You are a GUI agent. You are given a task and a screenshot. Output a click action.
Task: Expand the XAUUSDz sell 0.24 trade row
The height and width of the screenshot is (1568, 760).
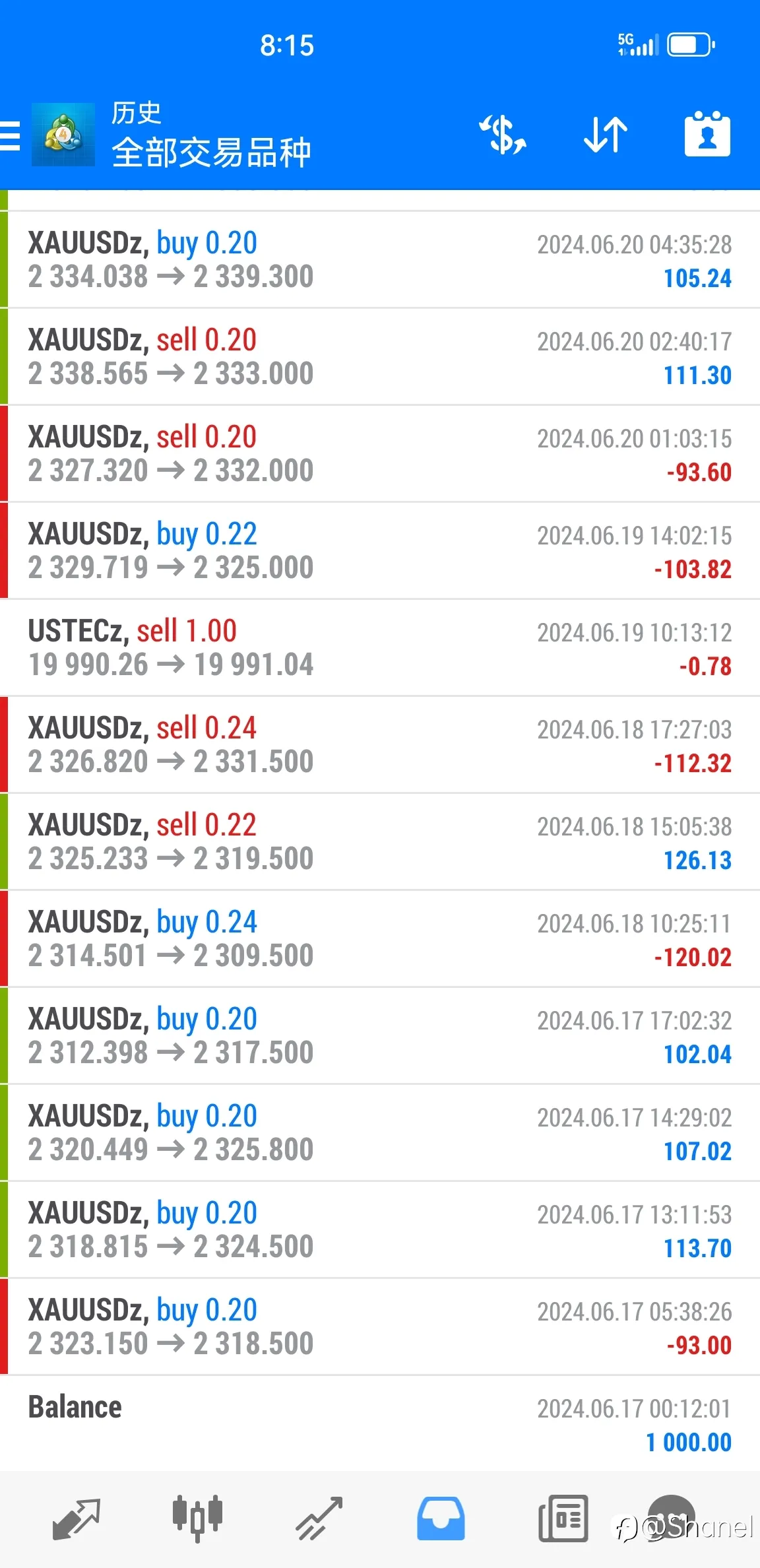pos(380,744)
